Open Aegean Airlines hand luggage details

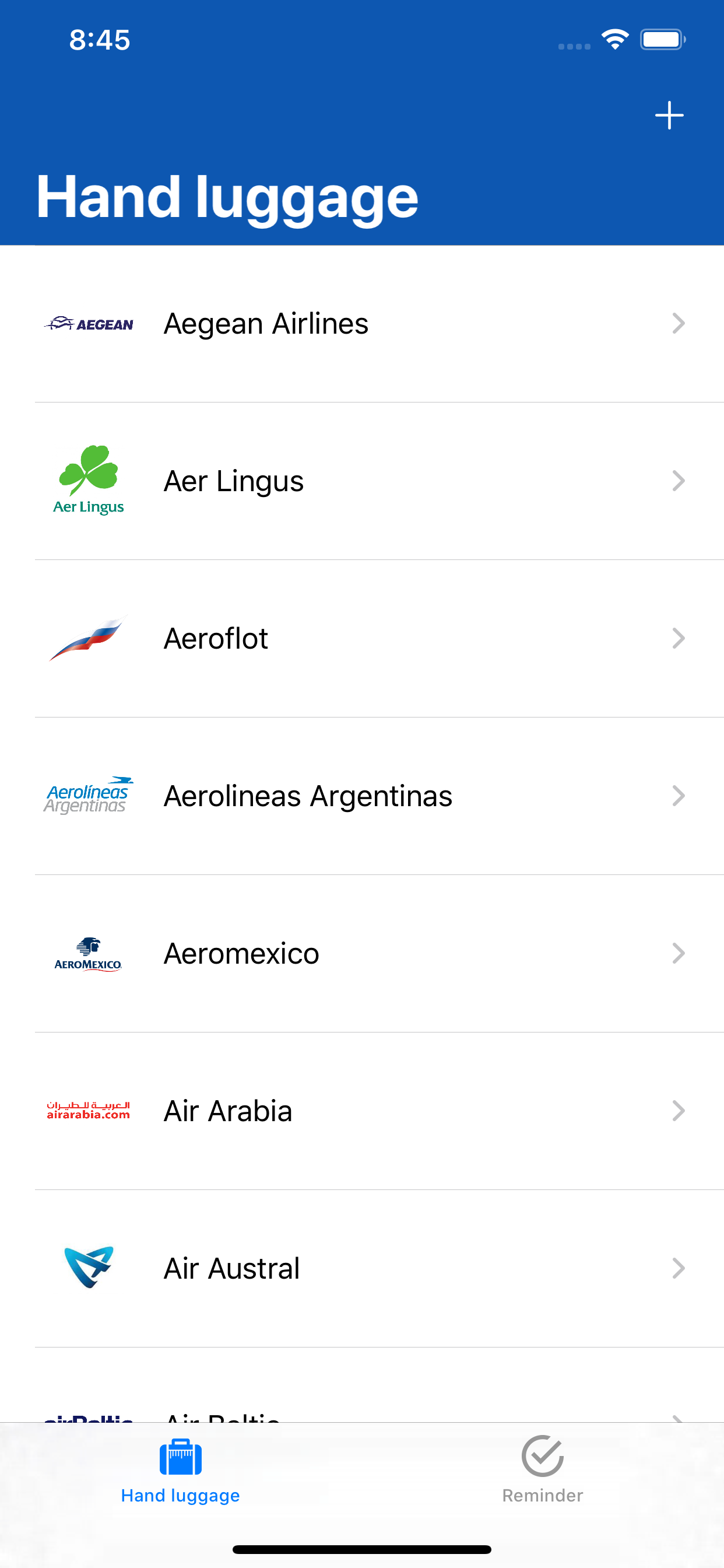point(362,323)
